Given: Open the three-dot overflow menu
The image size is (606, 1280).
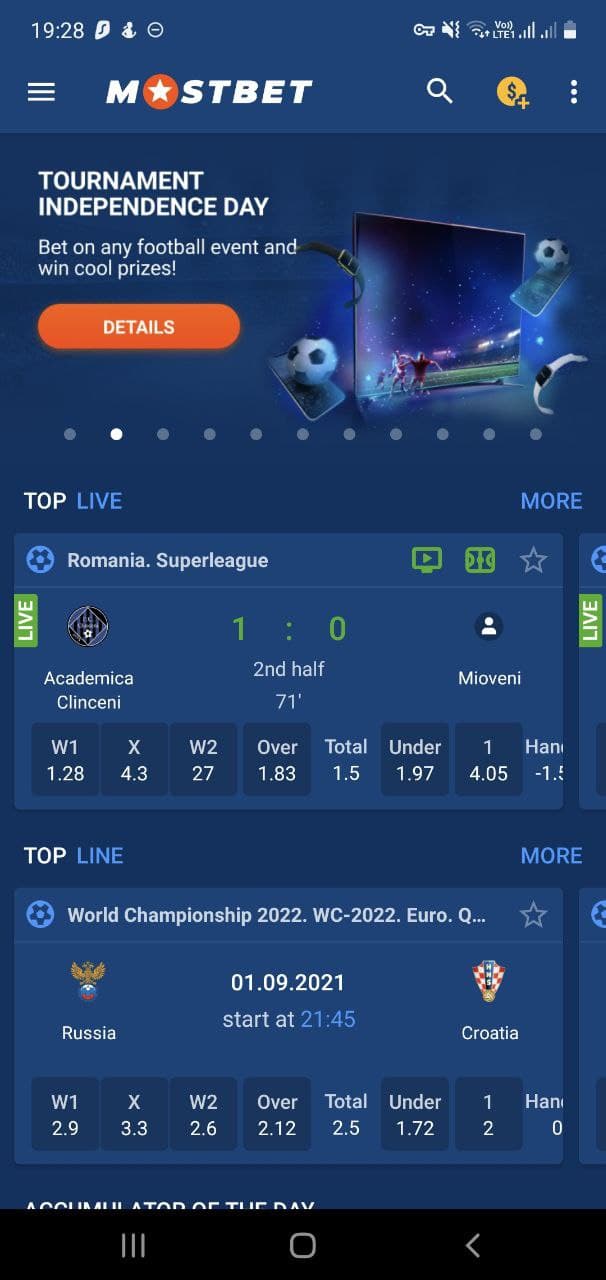Looking at the screenshot, I should [573, 92].
